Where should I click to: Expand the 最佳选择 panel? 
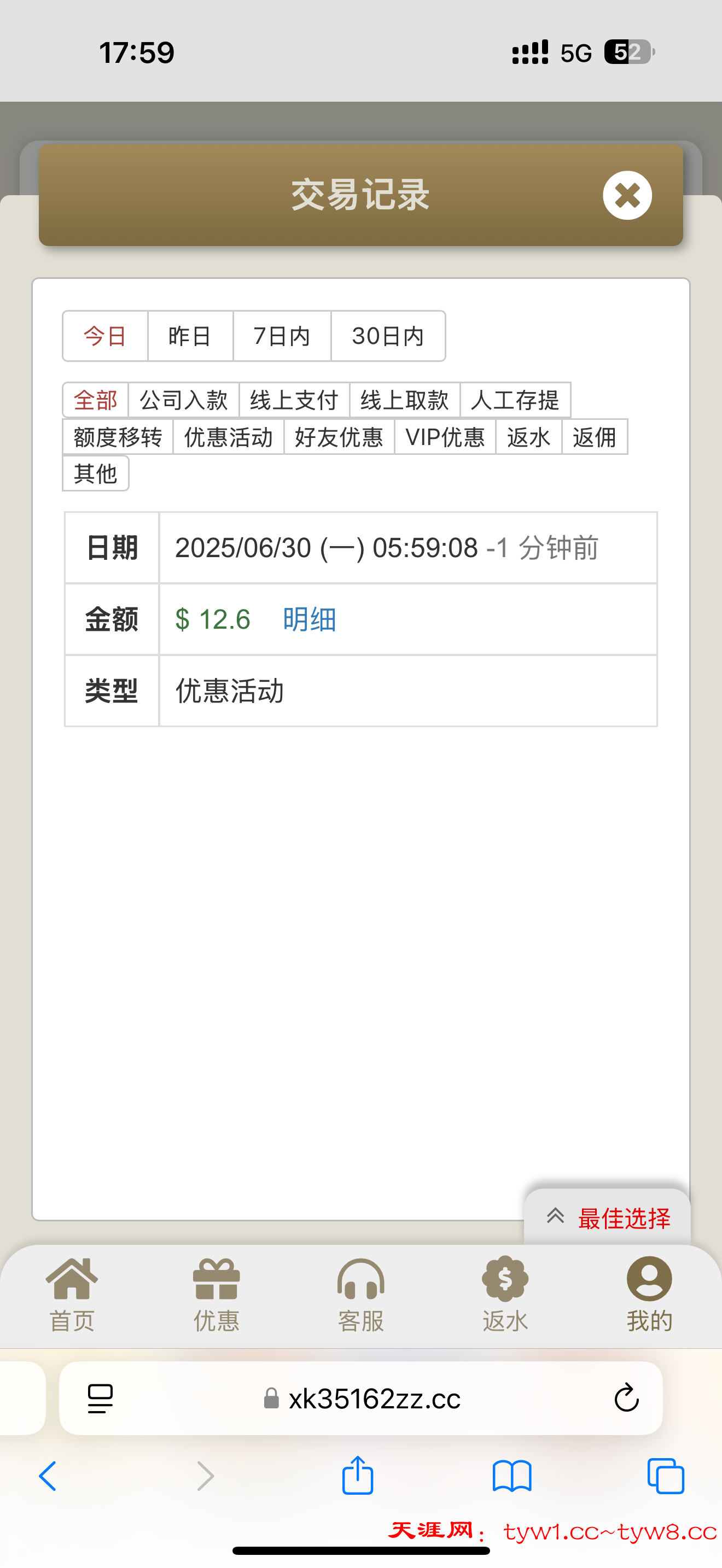pyautogui.click(x=608, y=1218)
